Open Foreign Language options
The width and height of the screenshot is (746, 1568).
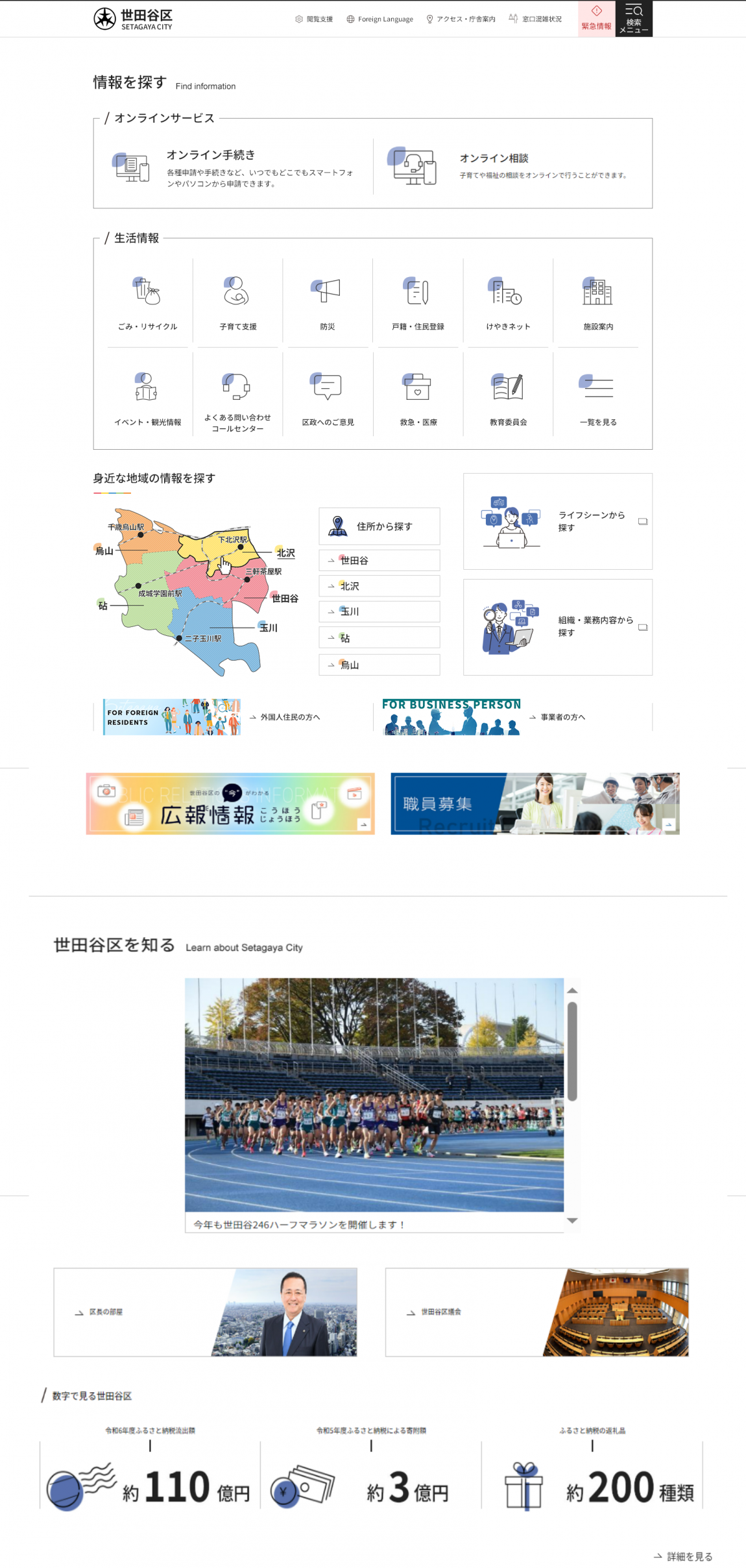(x=379, y=19)
